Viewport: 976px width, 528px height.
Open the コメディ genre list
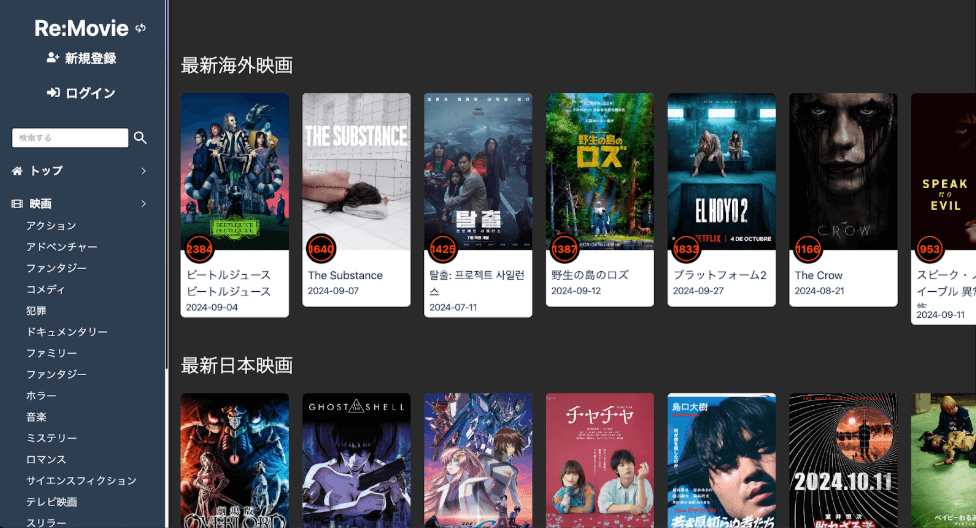(x=45, y=289)
